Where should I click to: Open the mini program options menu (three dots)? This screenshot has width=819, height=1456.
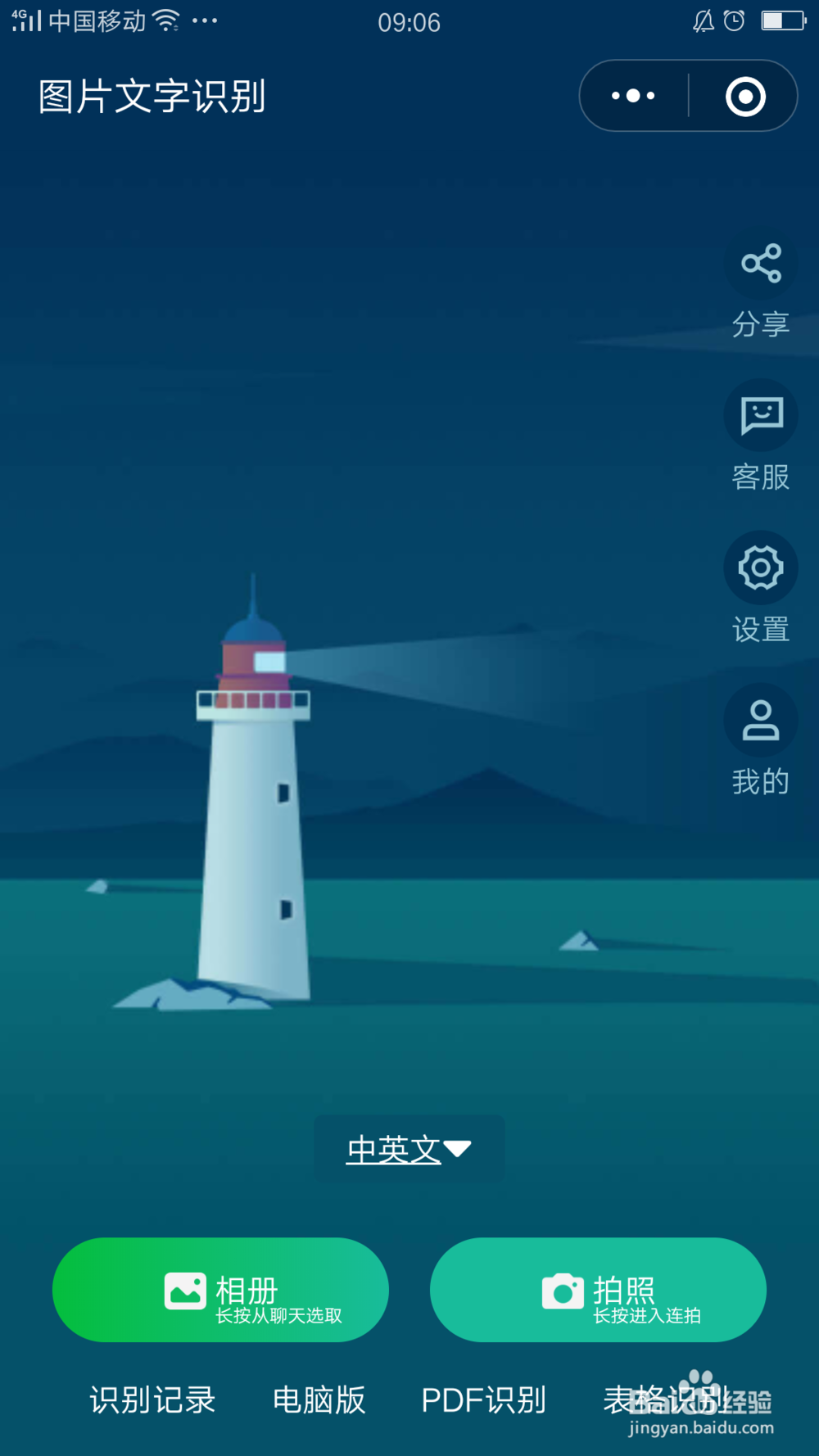coord(631,96)
